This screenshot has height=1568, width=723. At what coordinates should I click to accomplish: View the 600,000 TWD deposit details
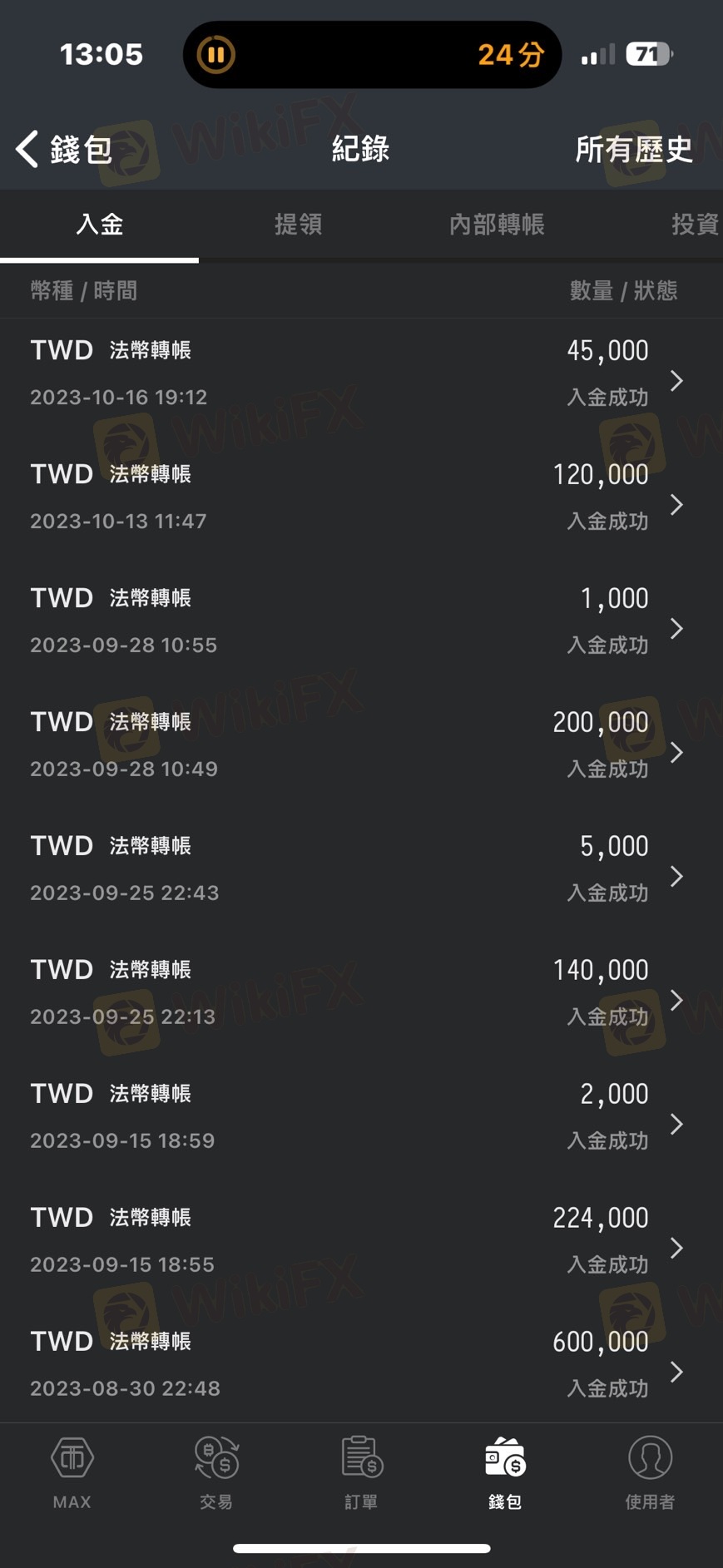click(x=361, y=1364)
